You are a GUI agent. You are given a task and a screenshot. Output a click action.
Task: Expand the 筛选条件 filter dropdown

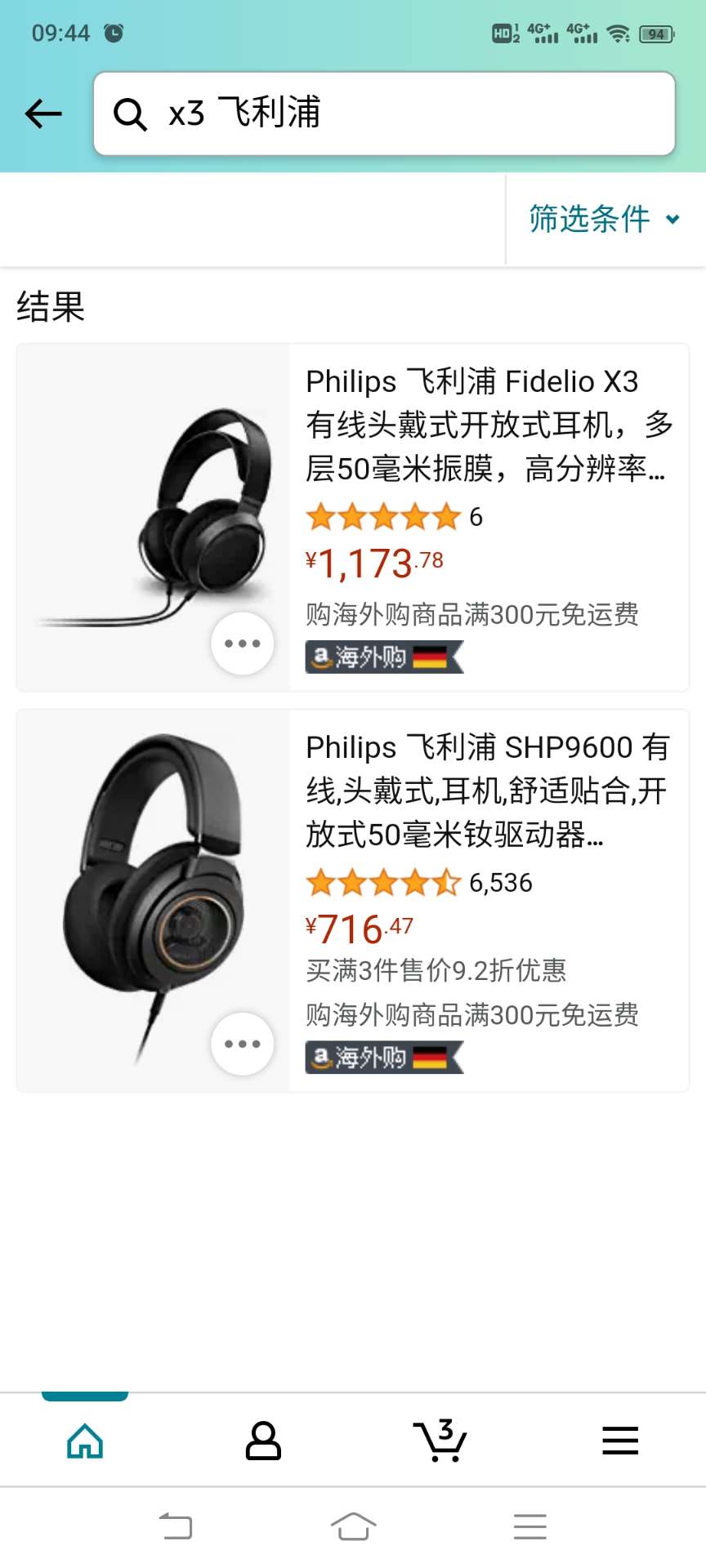[605, 219]
